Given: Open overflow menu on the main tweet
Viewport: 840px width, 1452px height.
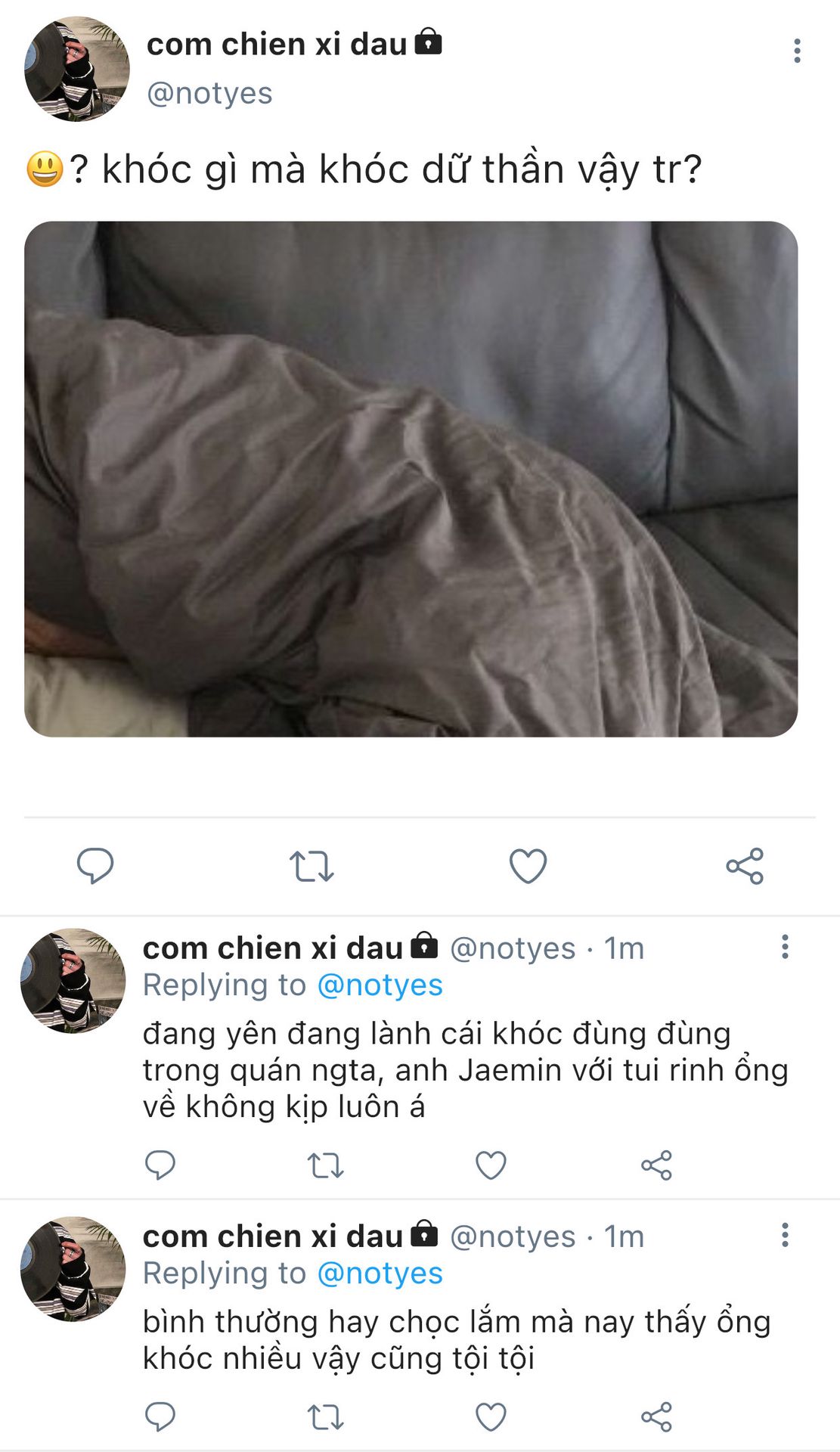Looking at the screenshot, I should [797, 51].
